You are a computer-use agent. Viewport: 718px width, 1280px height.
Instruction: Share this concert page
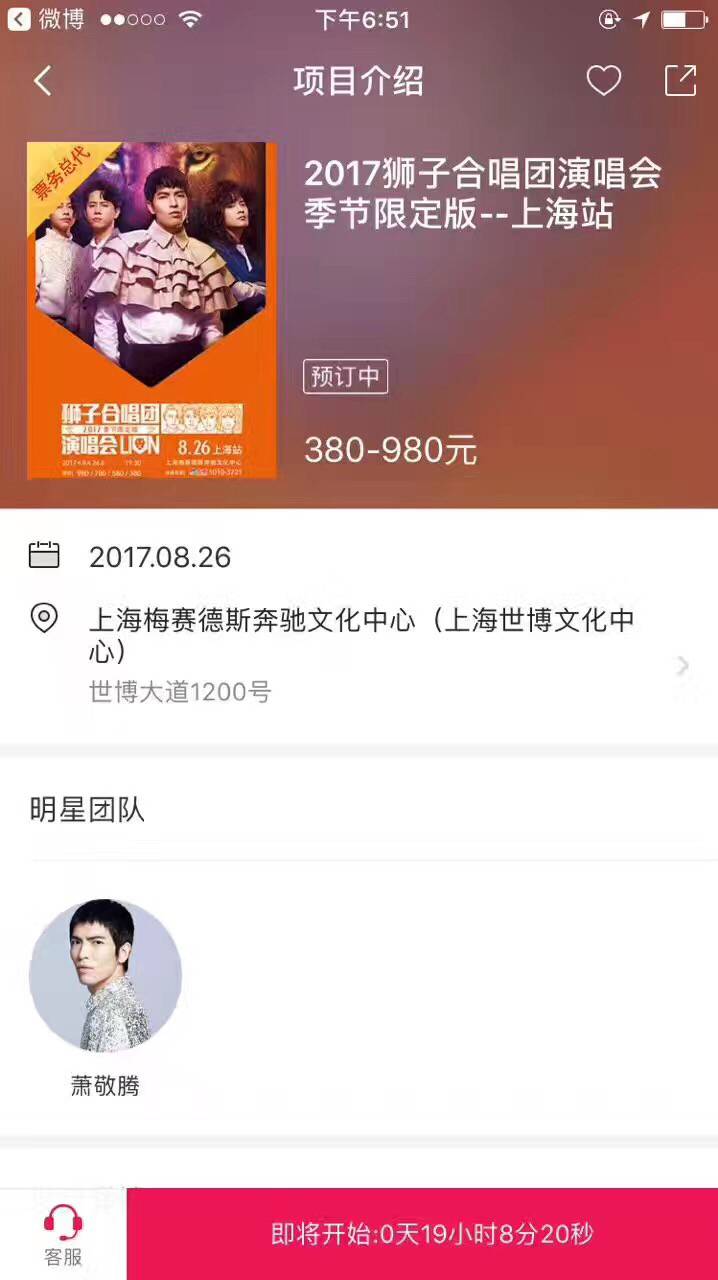680,81
